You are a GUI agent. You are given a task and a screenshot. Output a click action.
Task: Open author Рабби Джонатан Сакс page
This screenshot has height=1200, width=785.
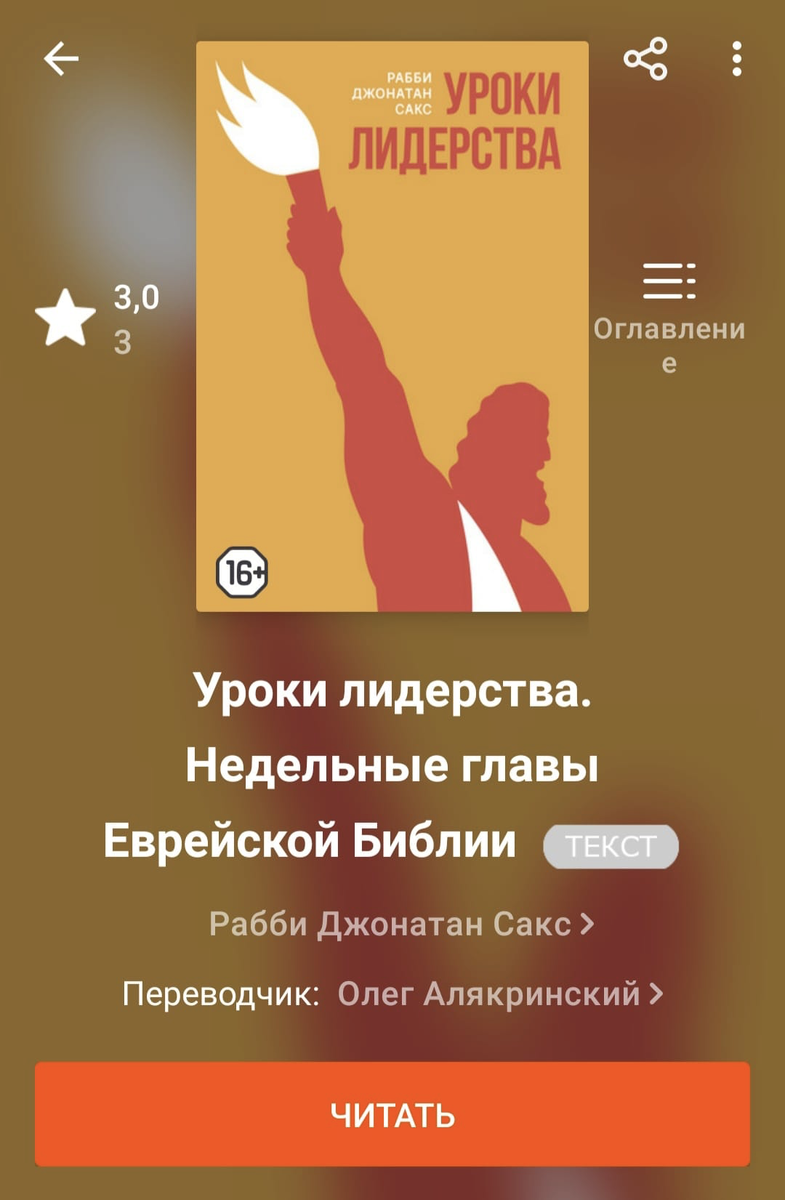coord(401,924)
